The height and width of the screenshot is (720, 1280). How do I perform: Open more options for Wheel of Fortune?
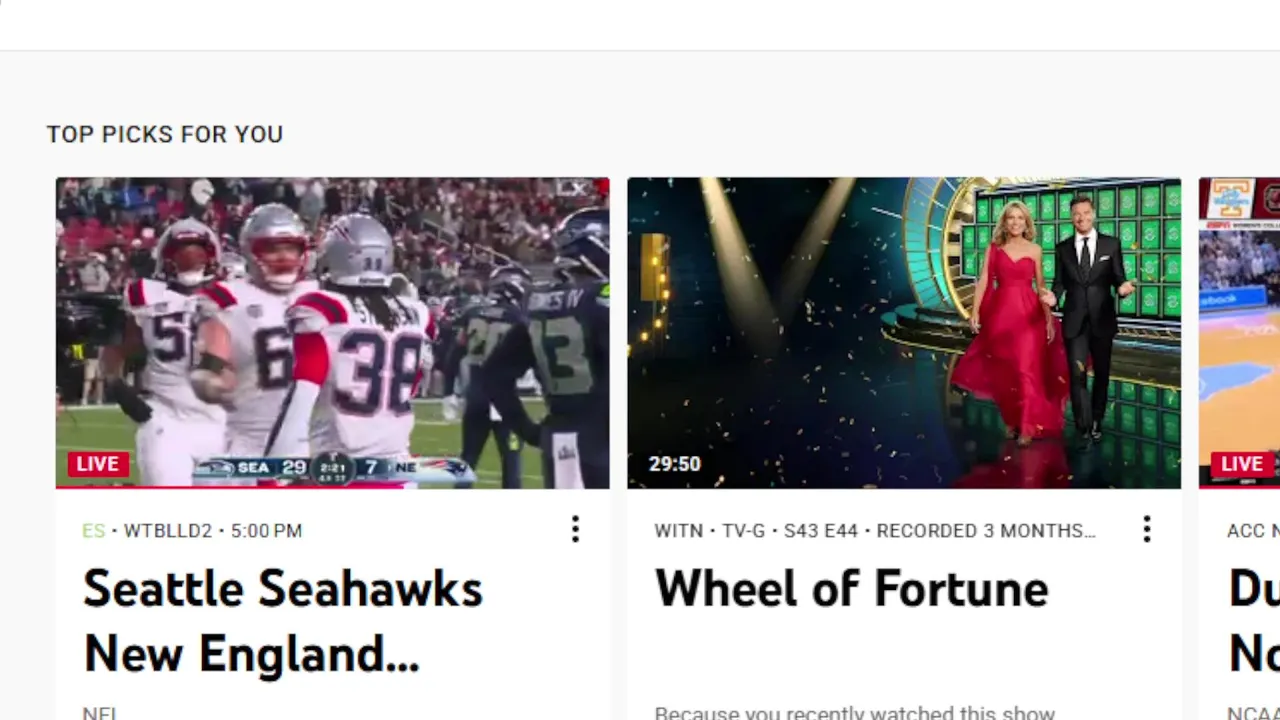click(1147, 530)
